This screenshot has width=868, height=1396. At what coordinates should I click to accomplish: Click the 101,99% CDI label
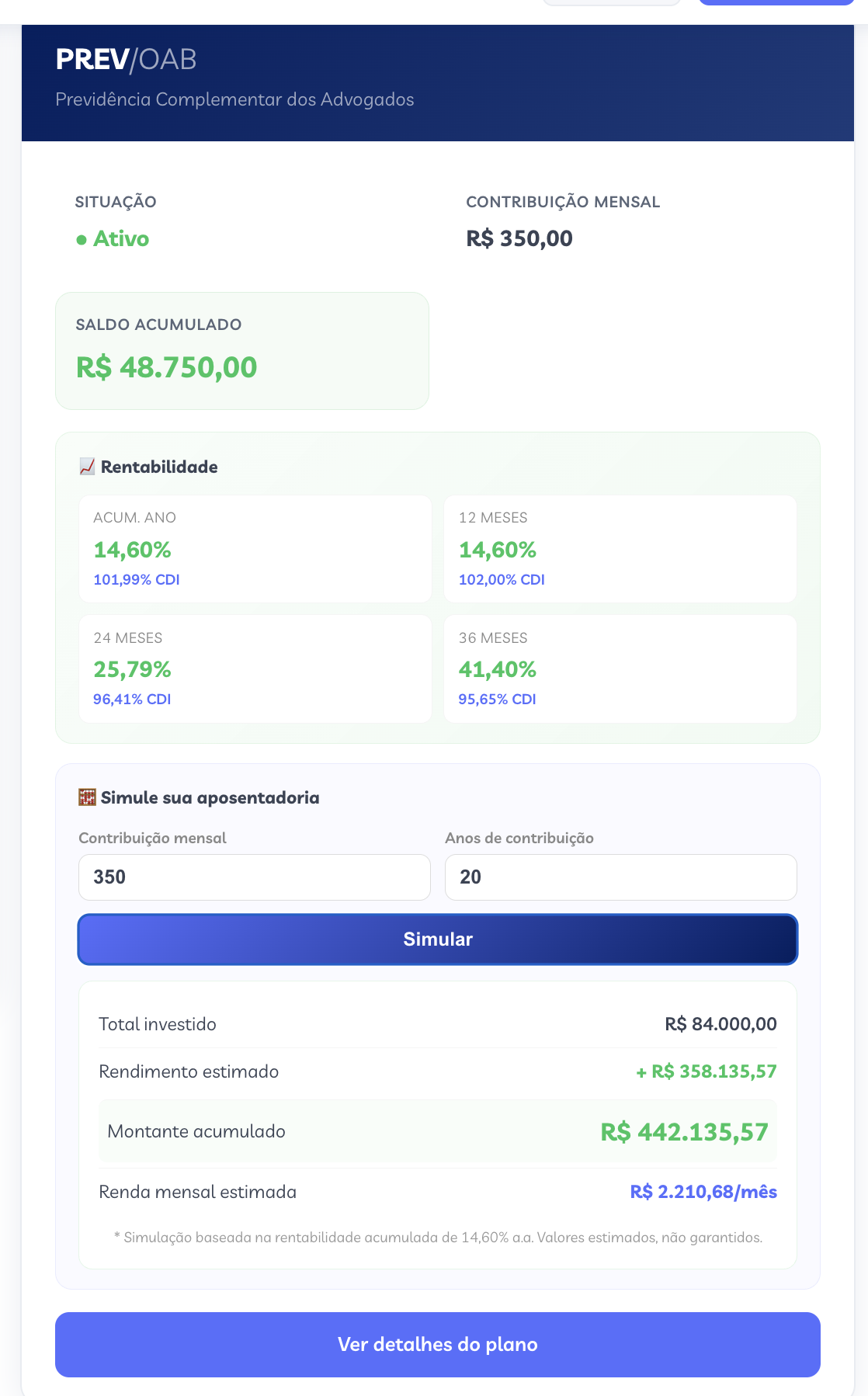(135, 579)
